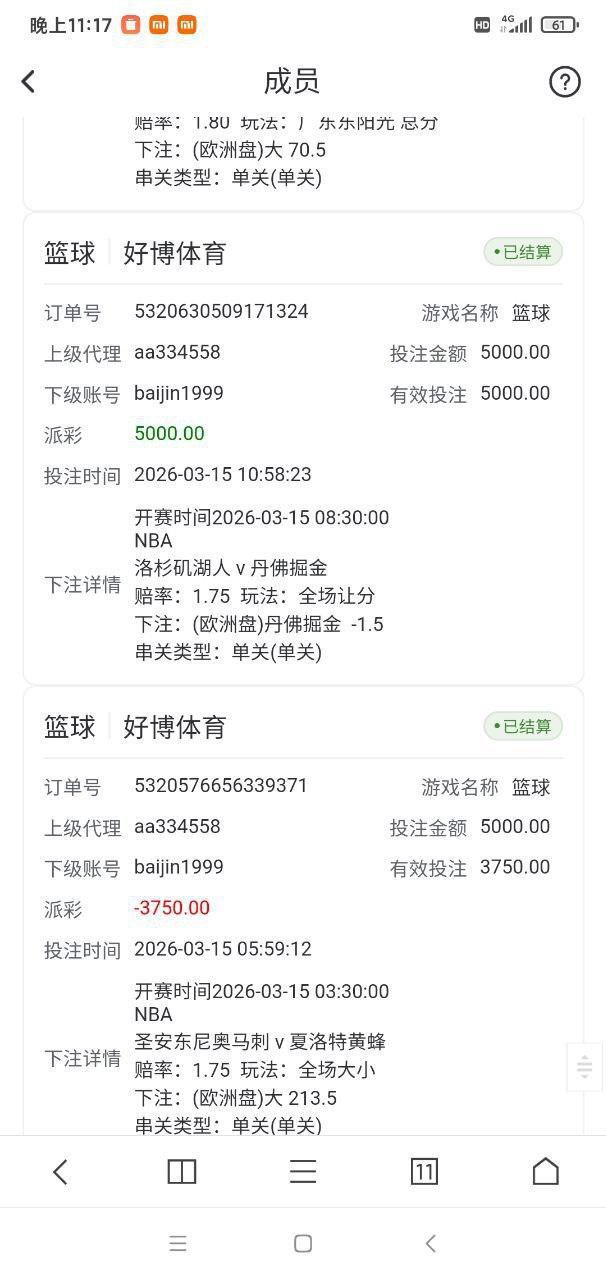The height and width of the screenshot is (1280, 606).
Task: Go back from the 成员 page
Action: click(x=28, y=81)
